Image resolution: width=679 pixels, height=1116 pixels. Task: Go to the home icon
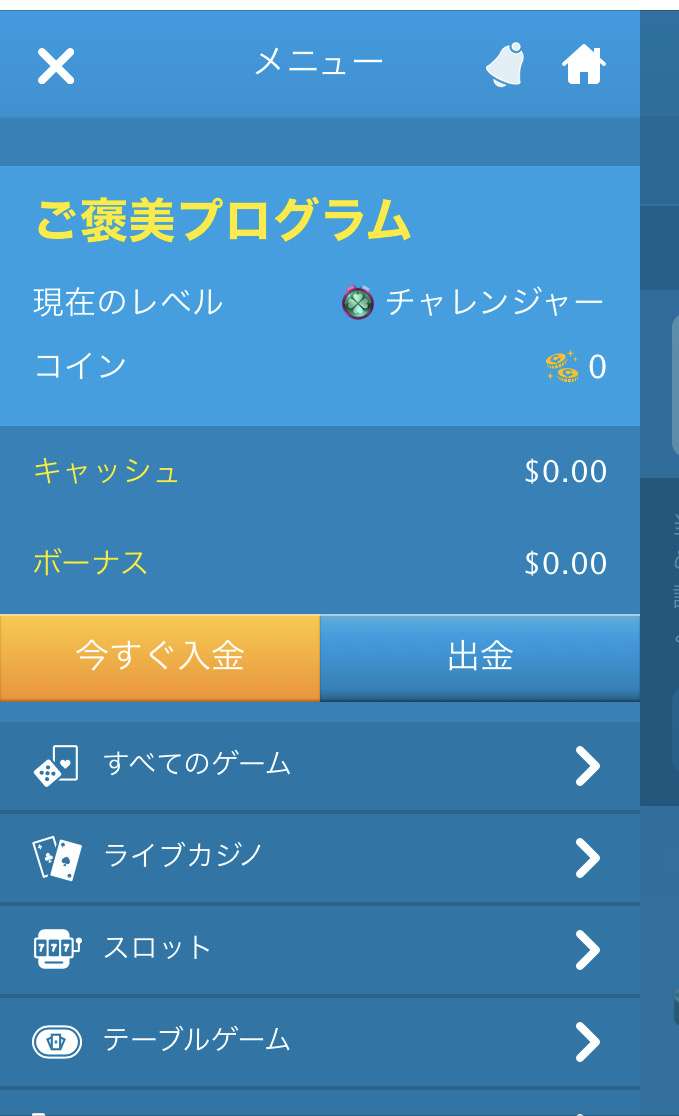[x=584, y=65]
